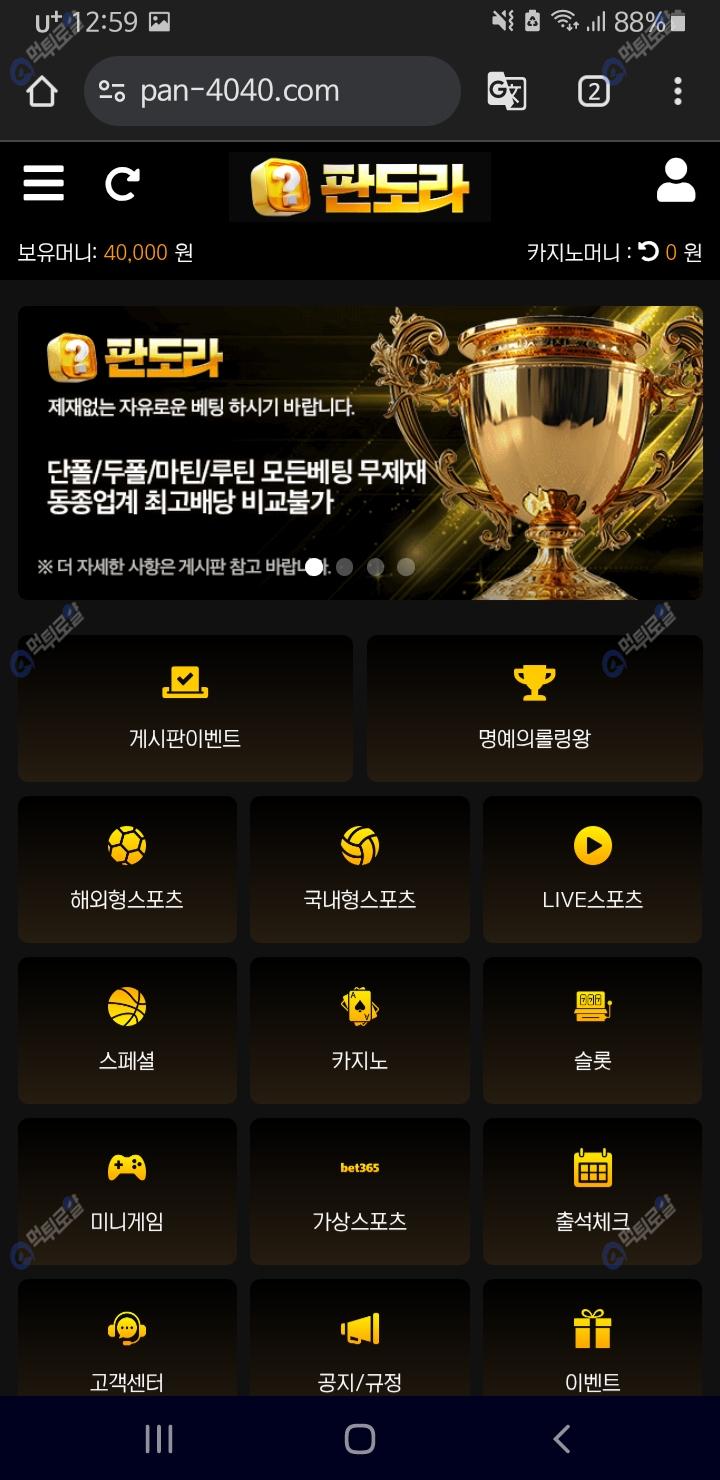Tap the browser translate icon

pyautogui.click(x=507, y=91)
